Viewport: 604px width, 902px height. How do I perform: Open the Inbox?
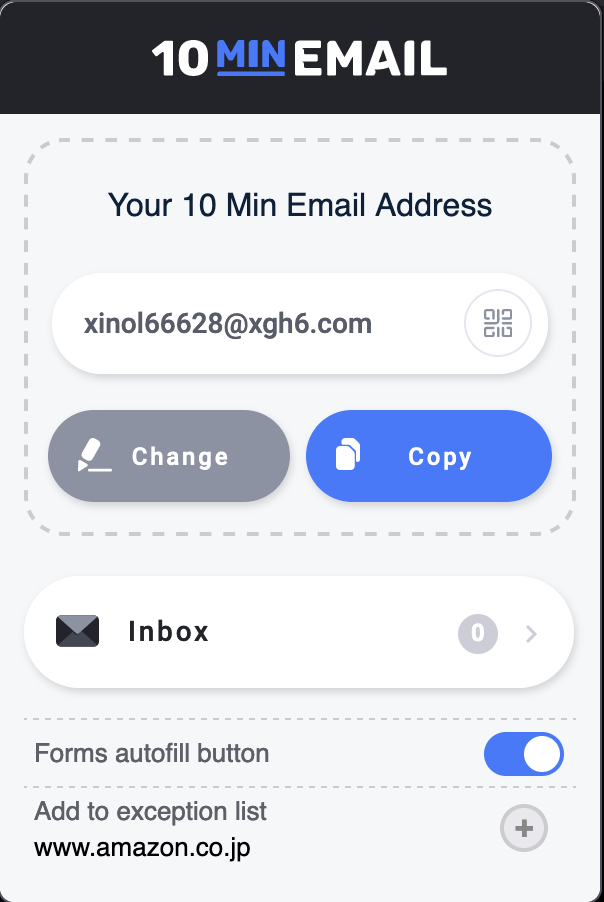coord(298,632)
